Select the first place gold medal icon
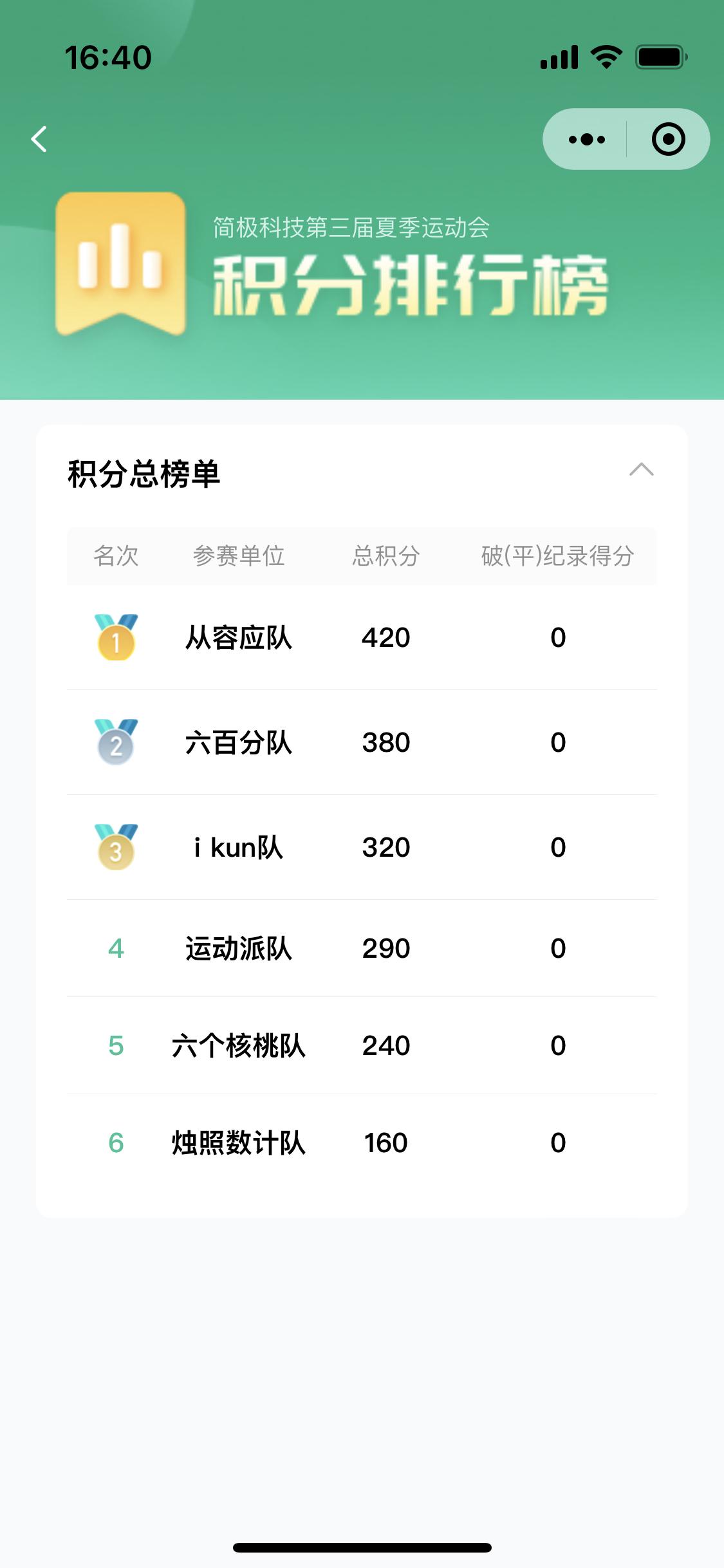Image resolution: width=724 pixels, height=1568 pixels. [116, 637]
